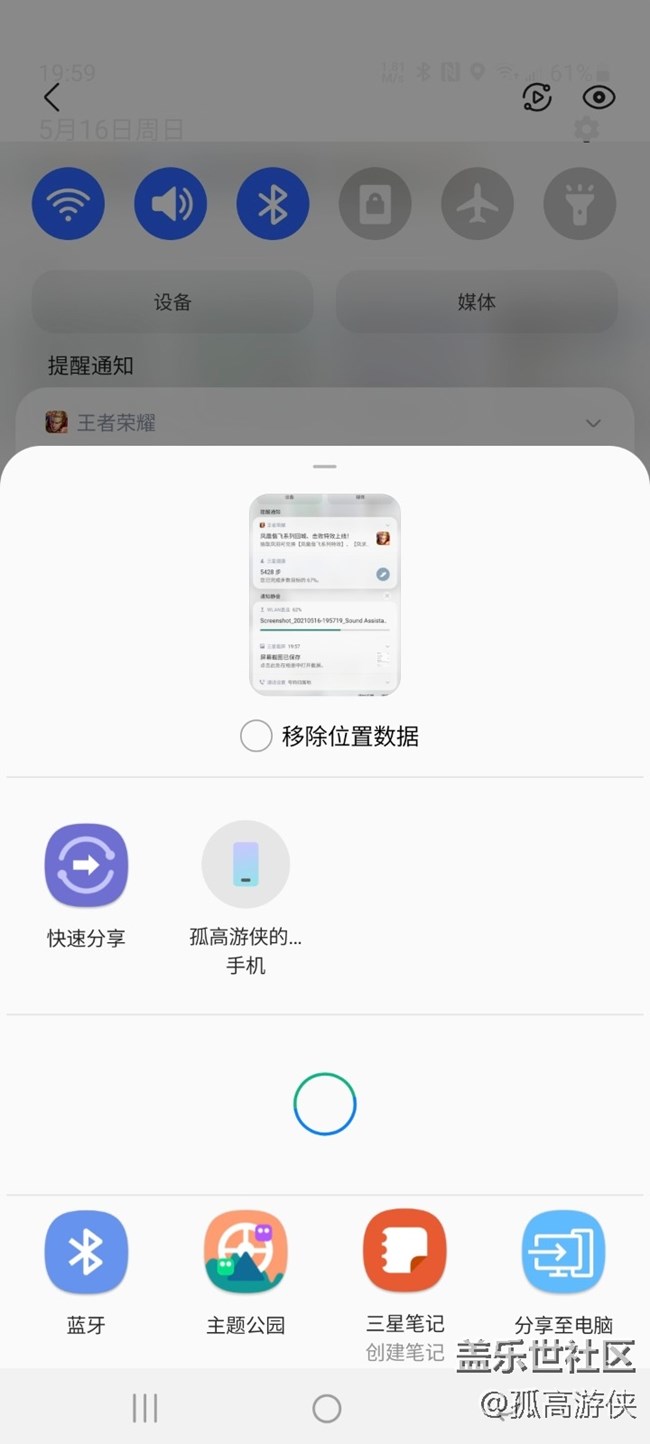Image resolution: width=650 pixels, height=1444 pixels.
Task: Share to 孤高游侠的手机 device
Action: click(246, 866)
